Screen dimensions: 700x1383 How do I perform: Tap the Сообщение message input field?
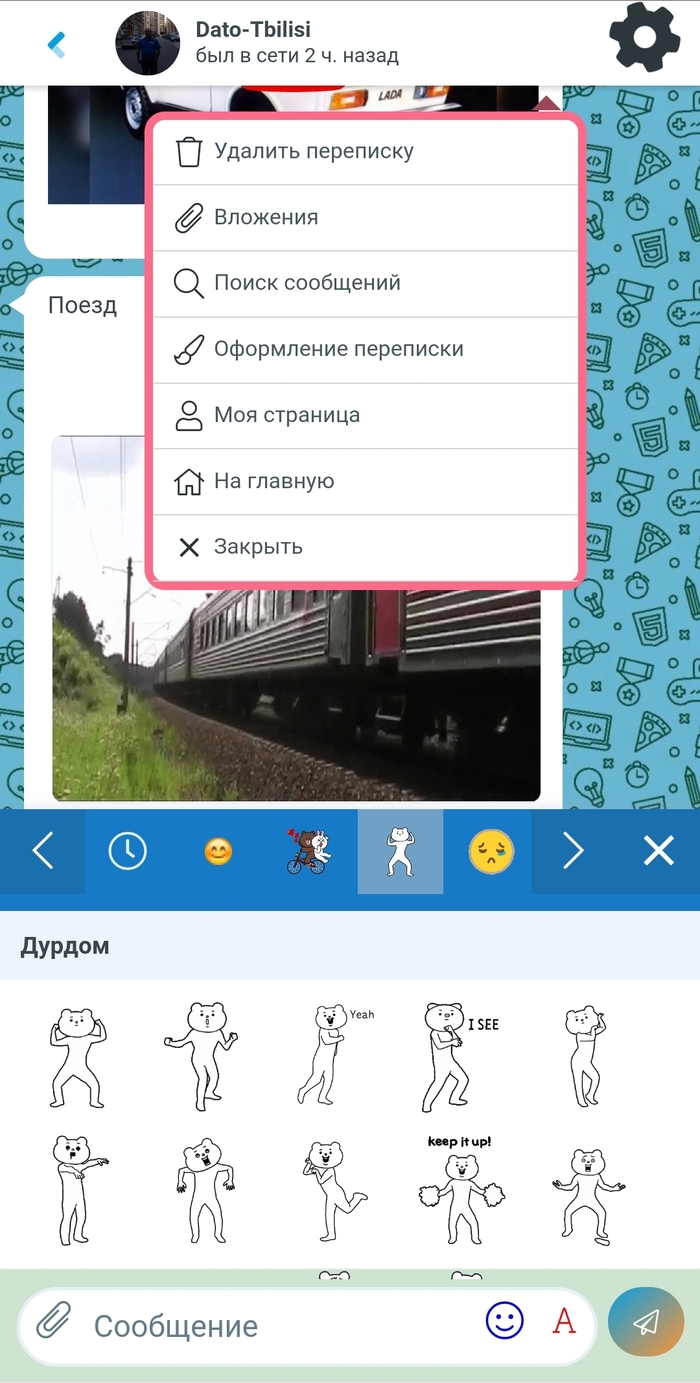click(x=280, y=1326)
